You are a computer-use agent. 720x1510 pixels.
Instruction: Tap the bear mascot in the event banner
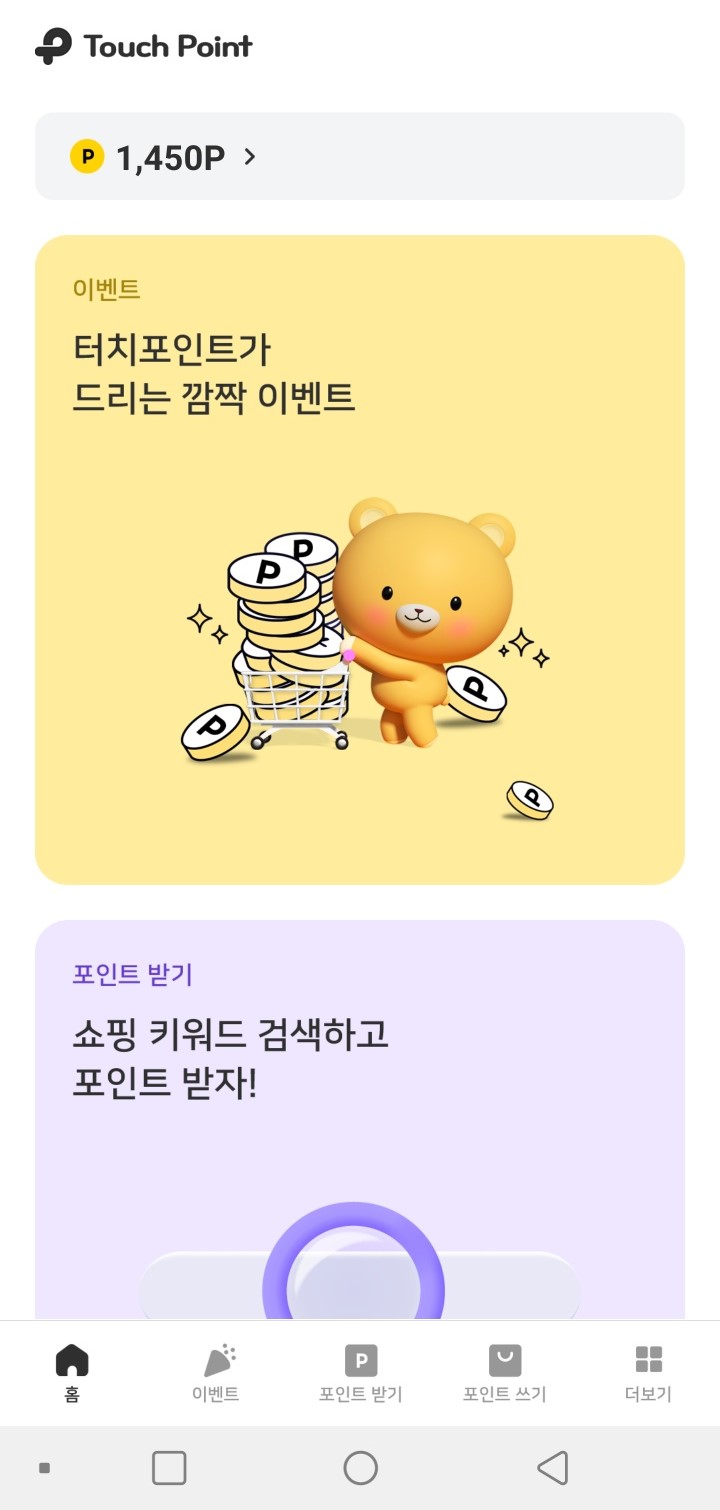point(420,620)
